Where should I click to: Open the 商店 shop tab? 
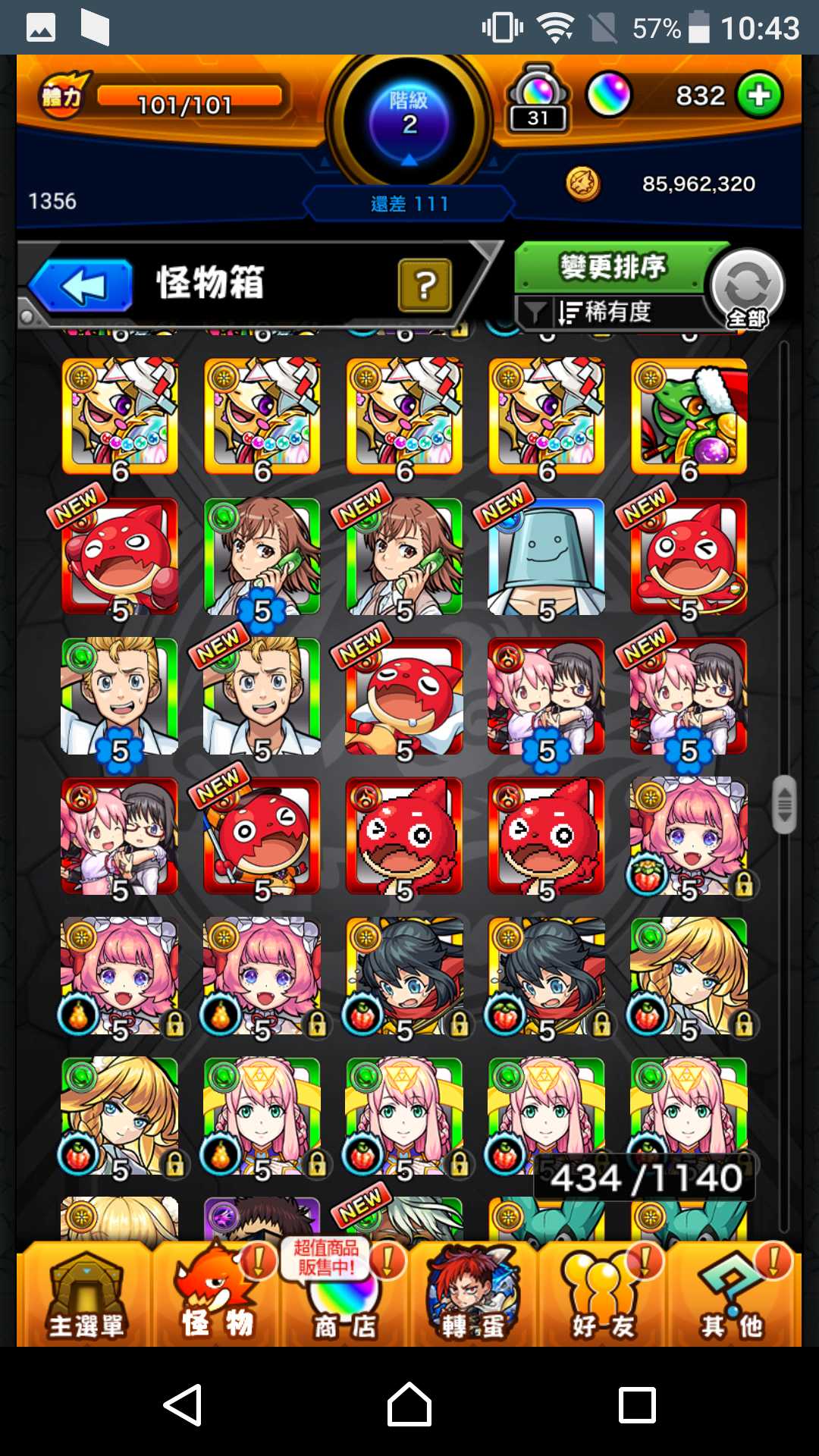click(345, 1297)
